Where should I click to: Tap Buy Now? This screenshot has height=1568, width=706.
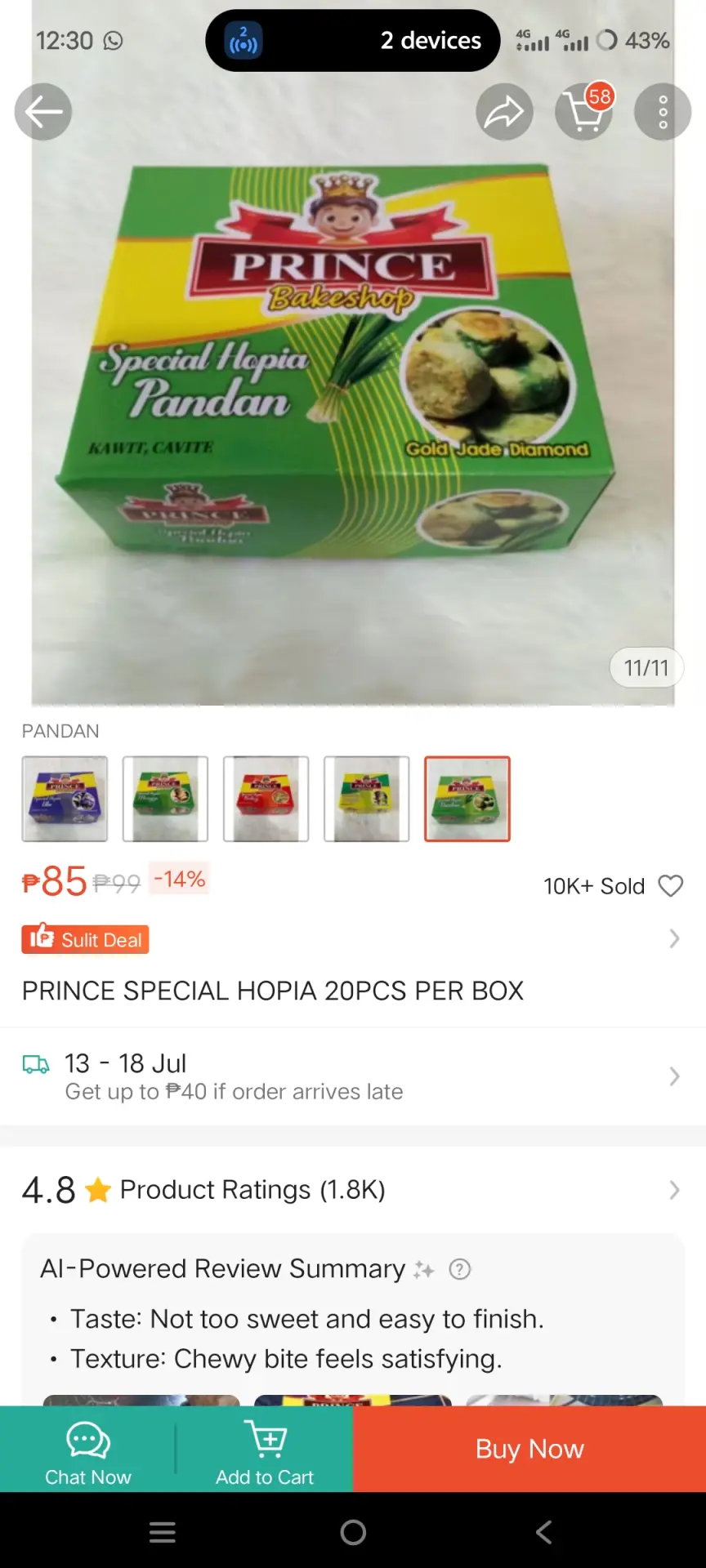coord(529,1449)
